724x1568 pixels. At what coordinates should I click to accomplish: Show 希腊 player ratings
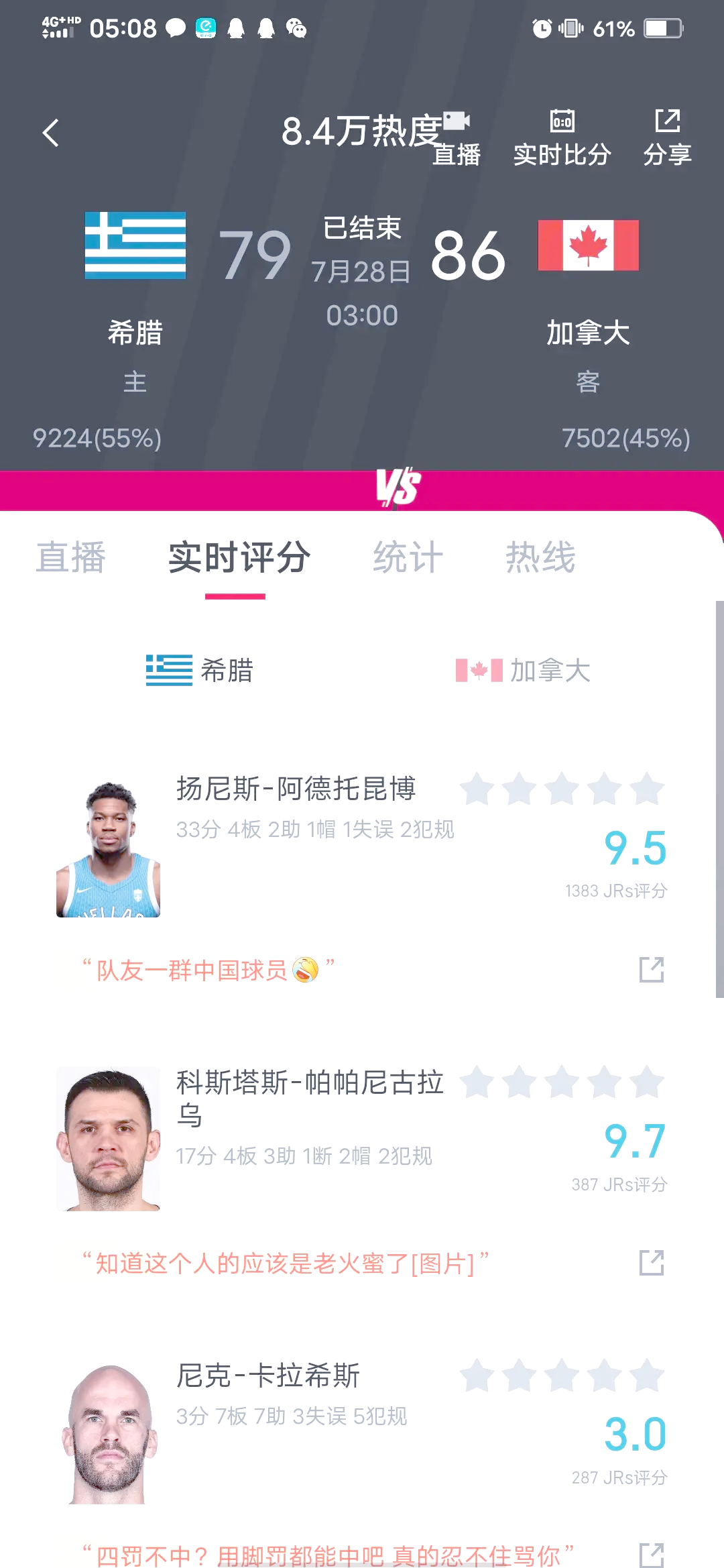(200, 670)
